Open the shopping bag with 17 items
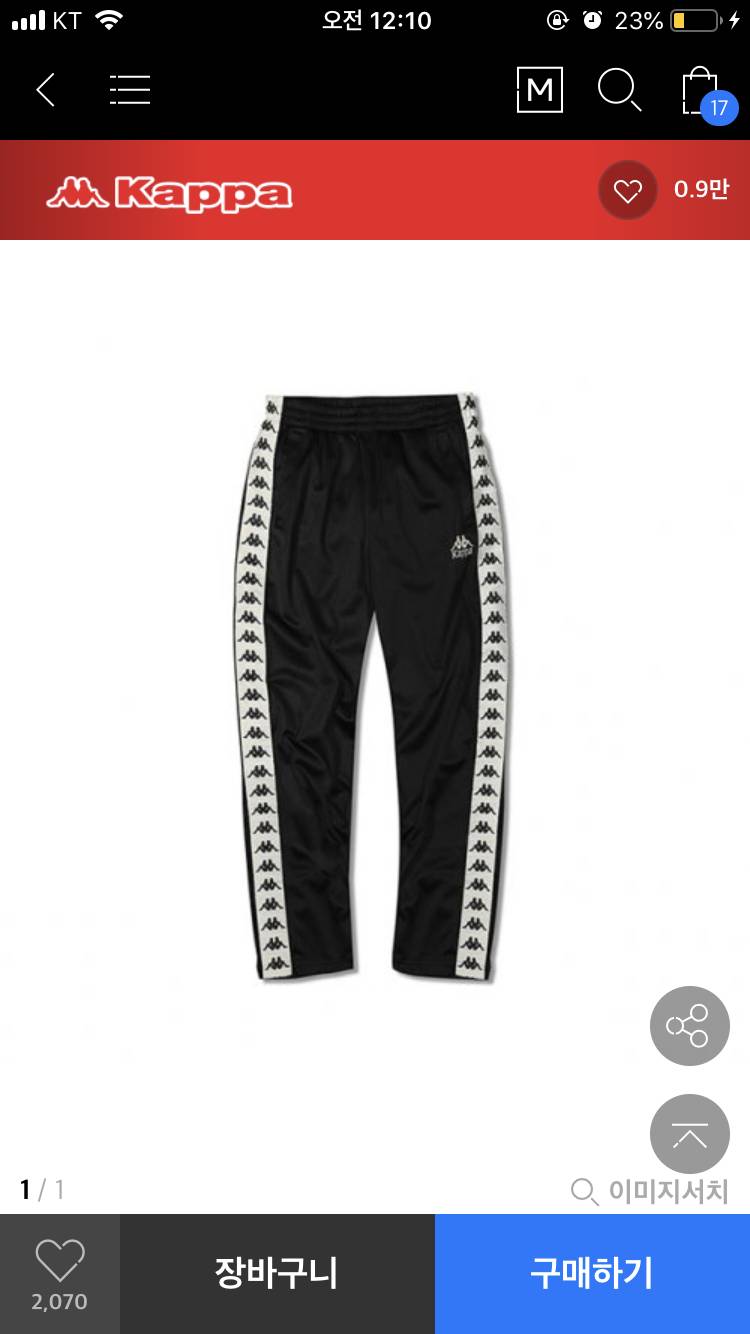 (x=702, y=92)
